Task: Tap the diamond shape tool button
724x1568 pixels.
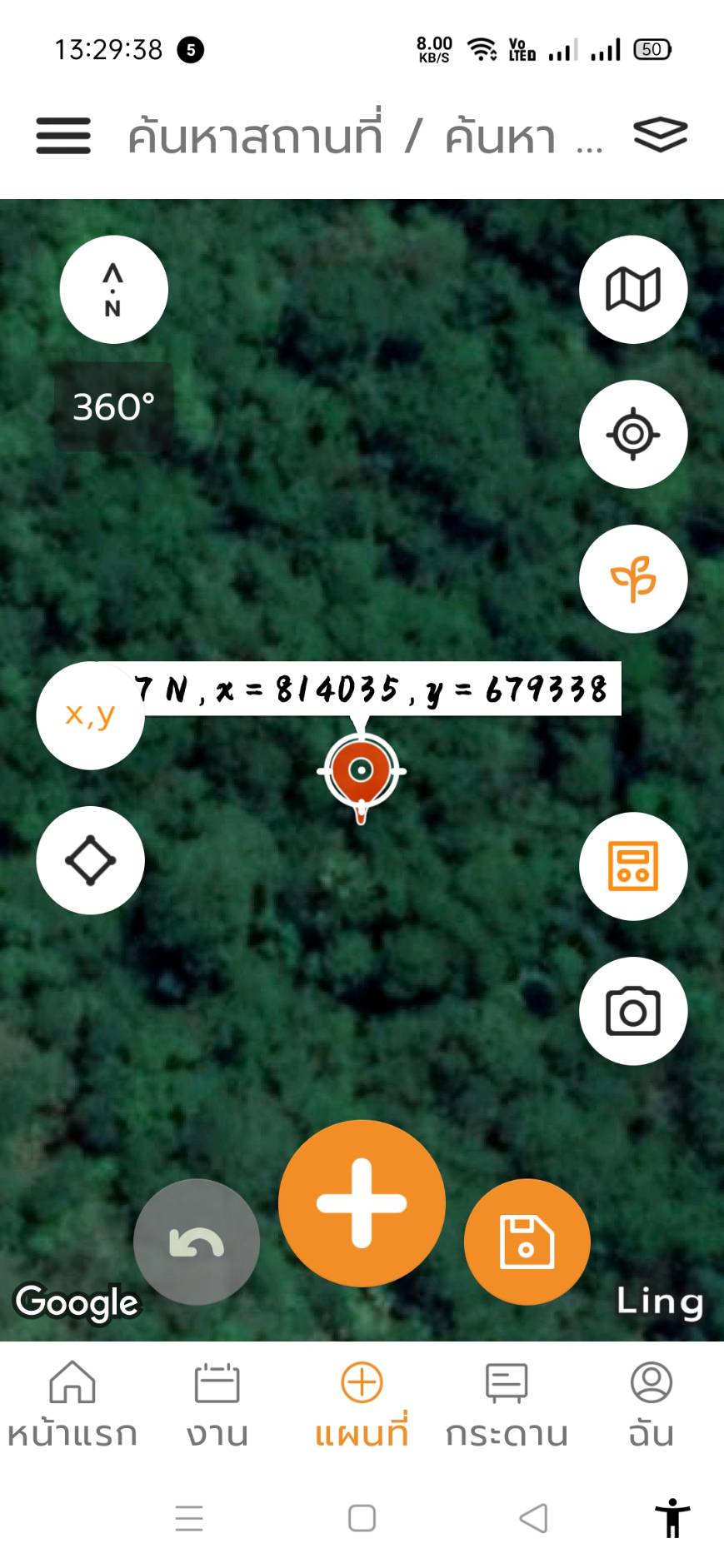Action: pyautogui.click(x=90, y=860)
